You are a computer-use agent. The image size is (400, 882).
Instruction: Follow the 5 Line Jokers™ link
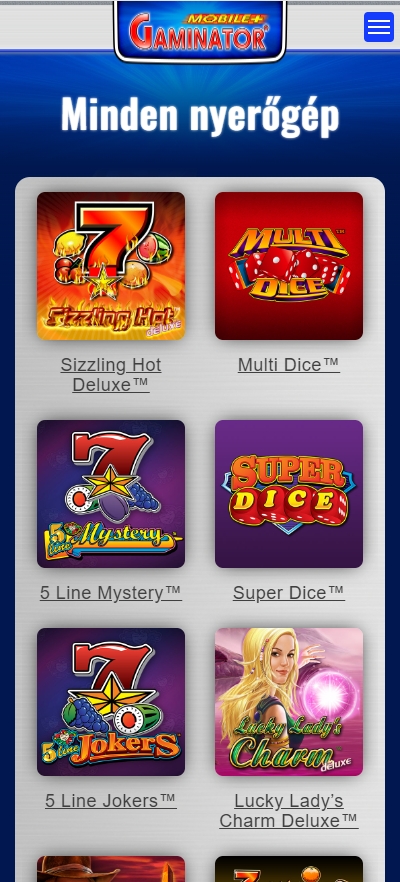pos(111,800)
